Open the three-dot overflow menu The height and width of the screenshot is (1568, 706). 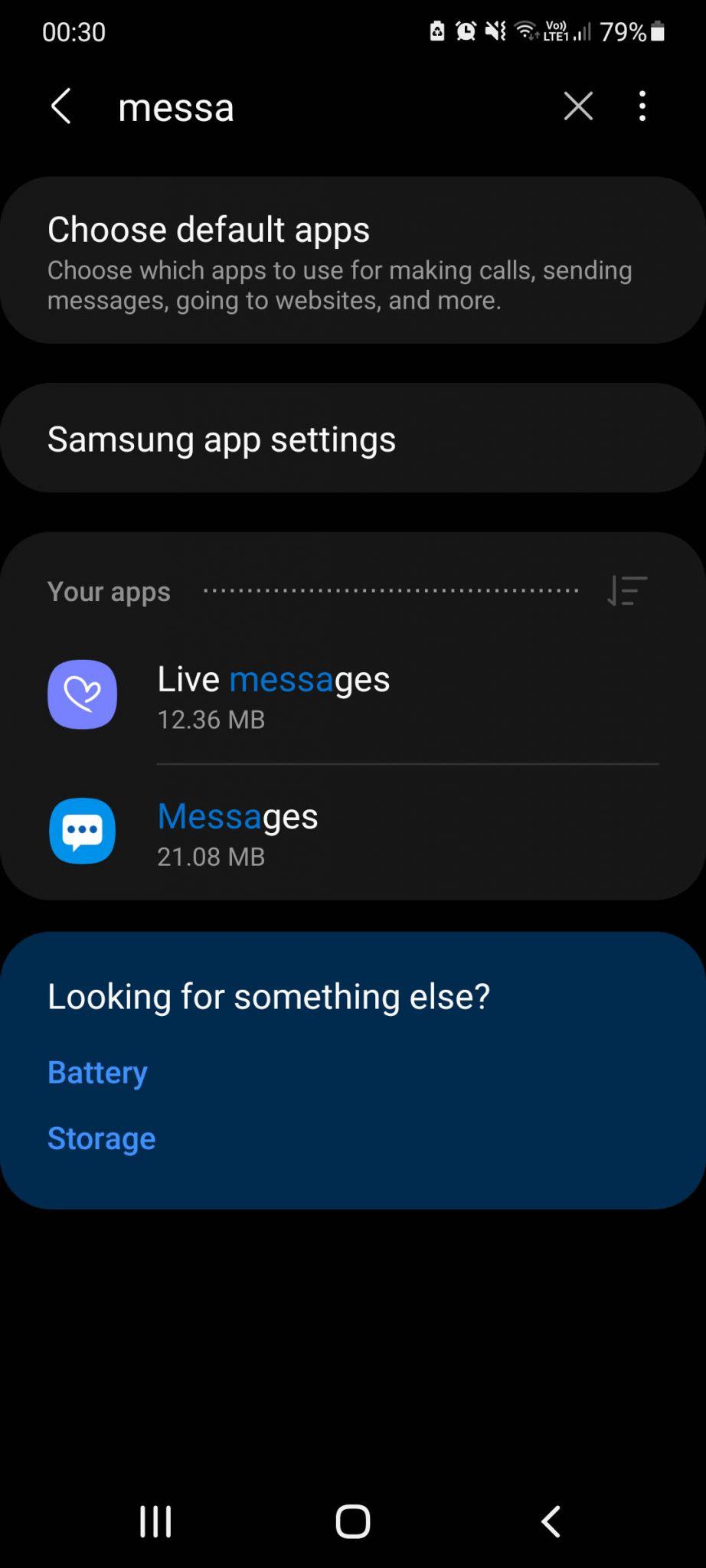click(642, 106)
